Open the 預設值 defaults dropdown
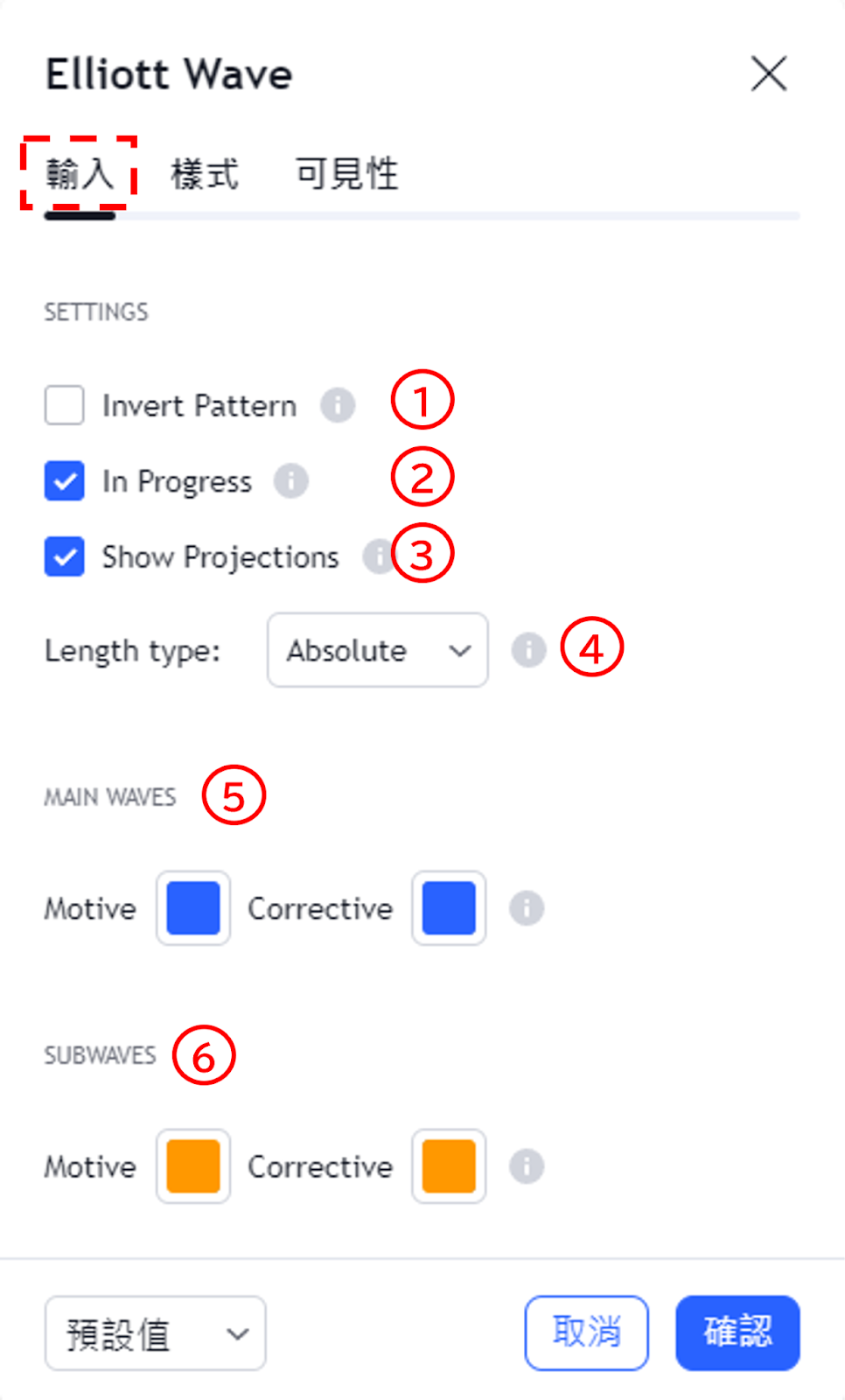Screen dimensions: 845x1400 [x=156, y=1333]
